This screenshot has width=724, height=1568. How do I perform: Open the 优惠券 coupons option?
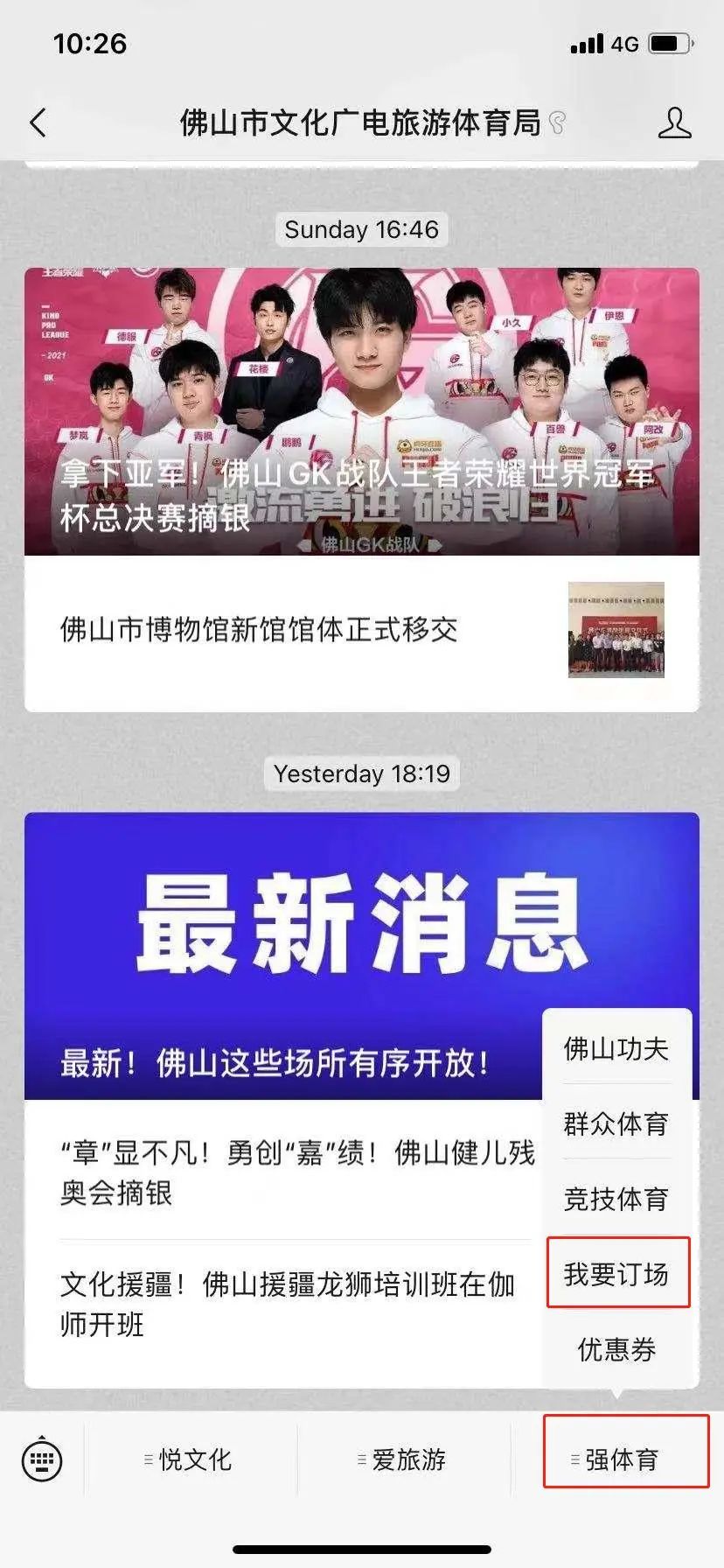coord(616,1349)
